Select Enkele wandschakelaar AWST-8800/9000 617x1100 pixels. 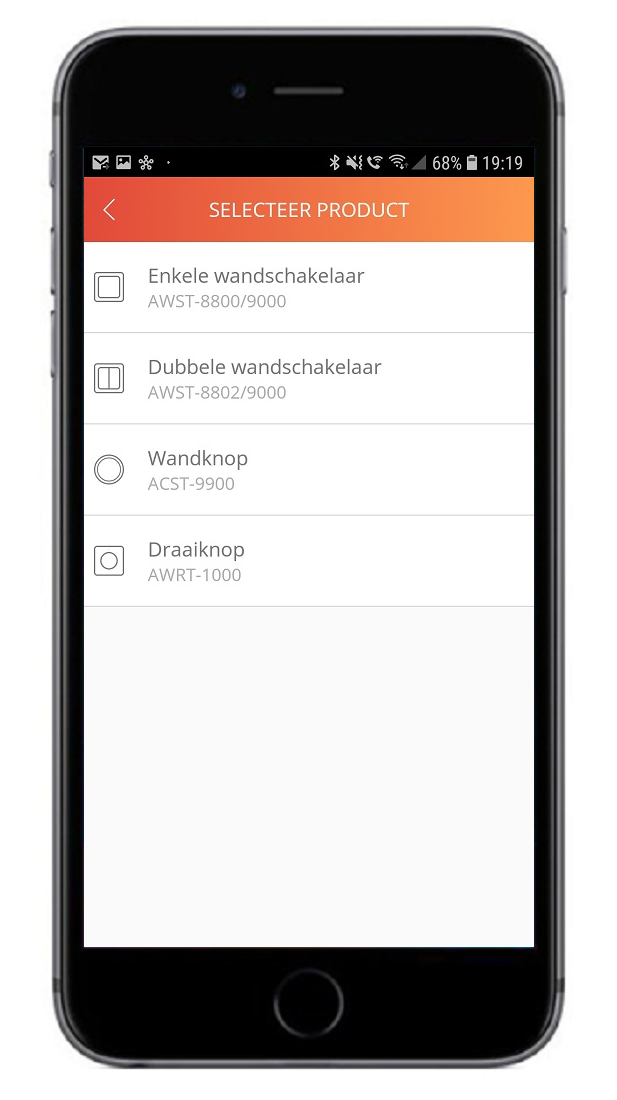(x=308, y=288)
